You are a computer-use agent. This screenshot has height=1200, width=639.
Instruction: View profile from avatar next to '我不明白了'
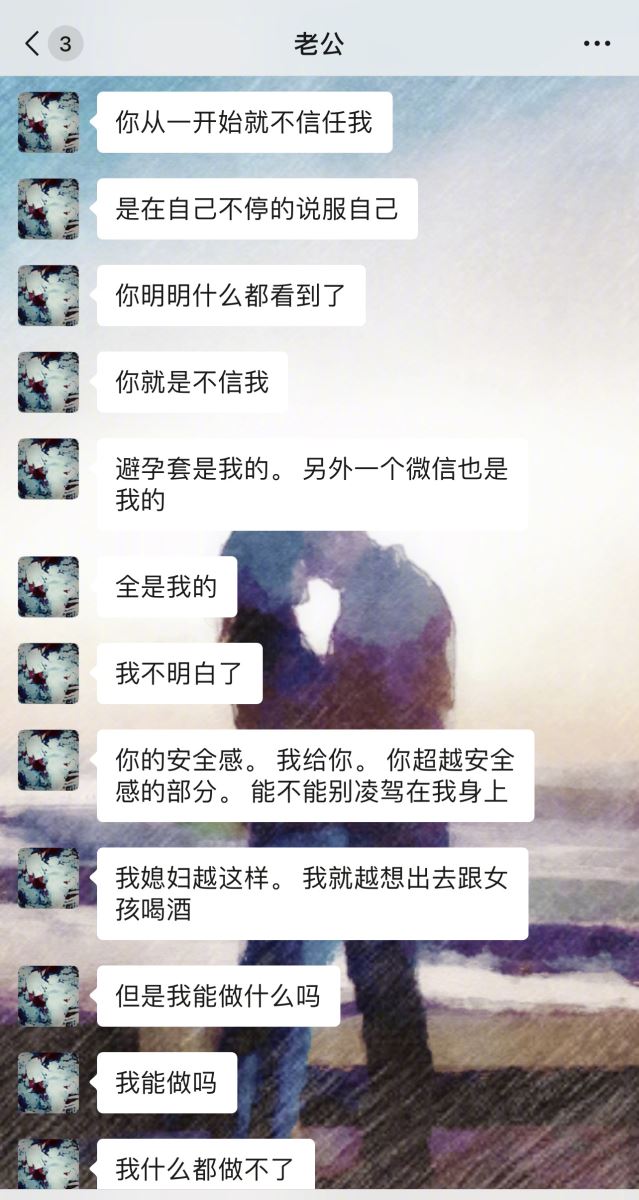48,672
